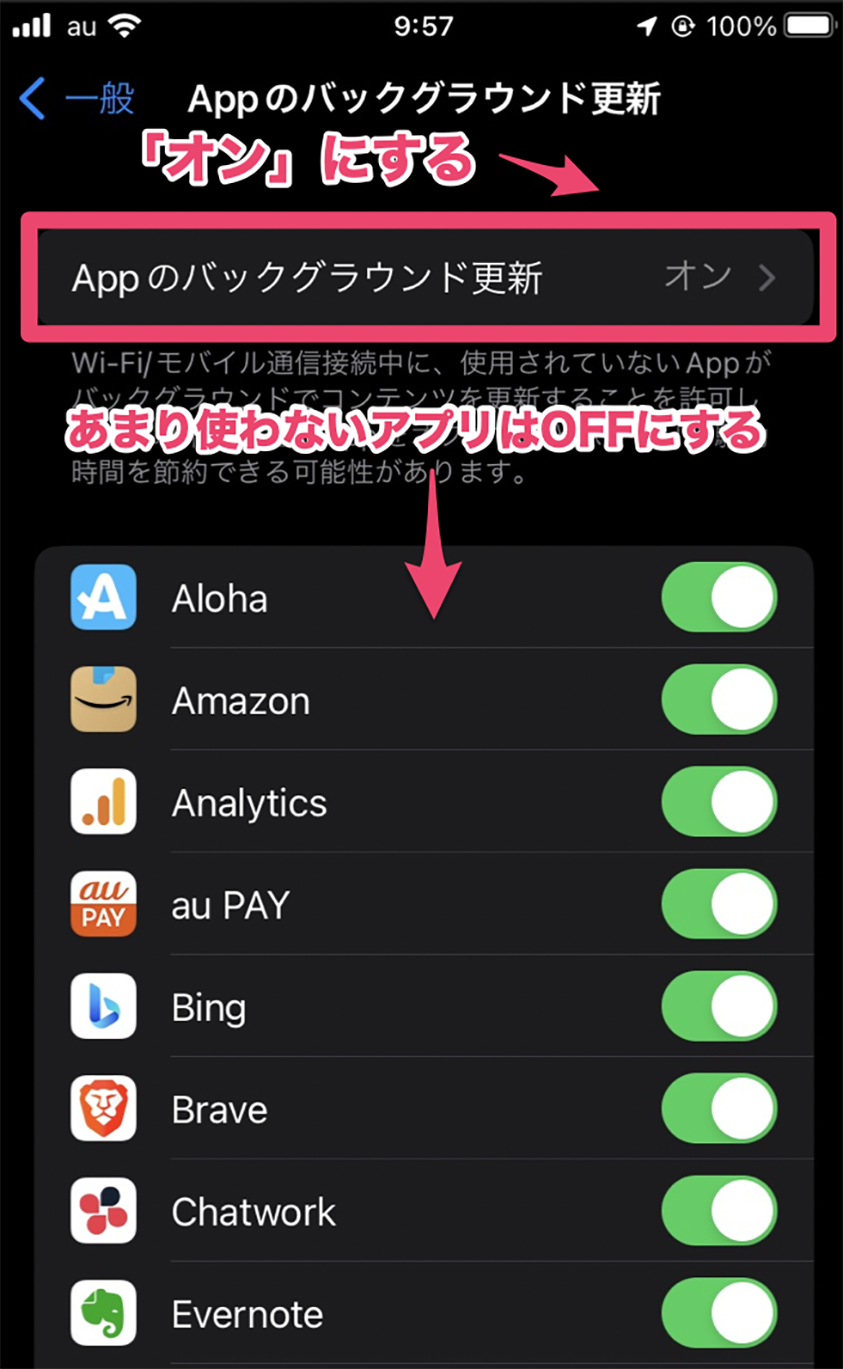Toggle Evernote background refresh off

pyautogui.click(x=719, y=1313)
